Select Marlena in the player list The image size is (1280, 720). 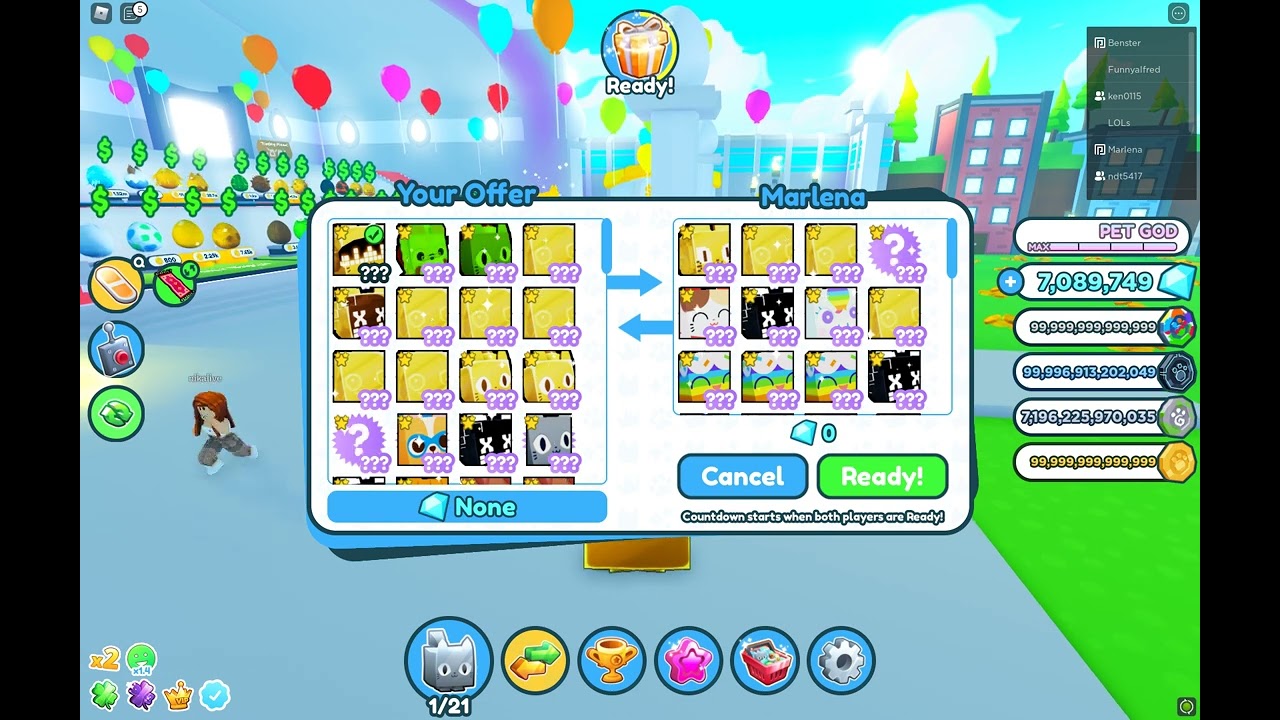point(1124,150)
